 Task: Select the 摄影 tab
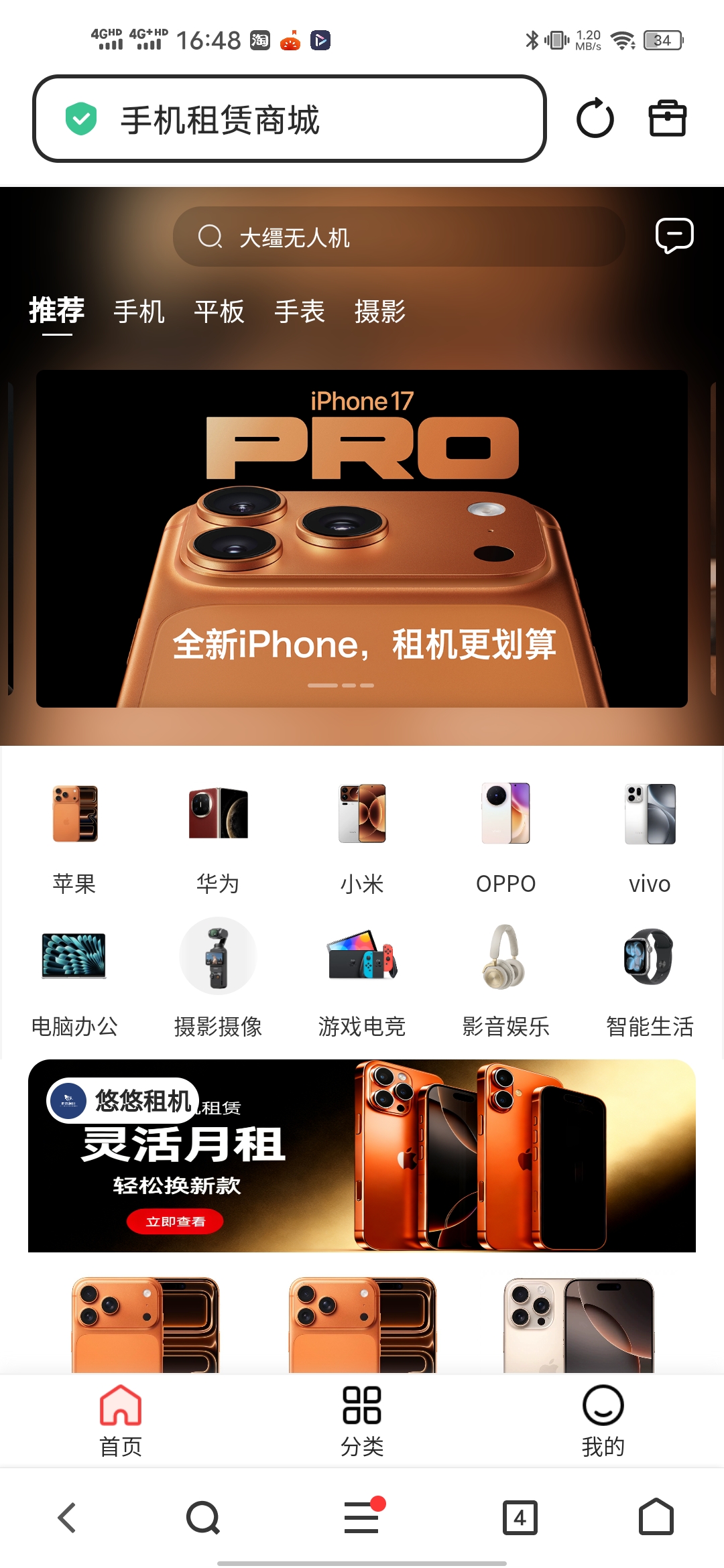pyautogui.click(x=380, y=312)
